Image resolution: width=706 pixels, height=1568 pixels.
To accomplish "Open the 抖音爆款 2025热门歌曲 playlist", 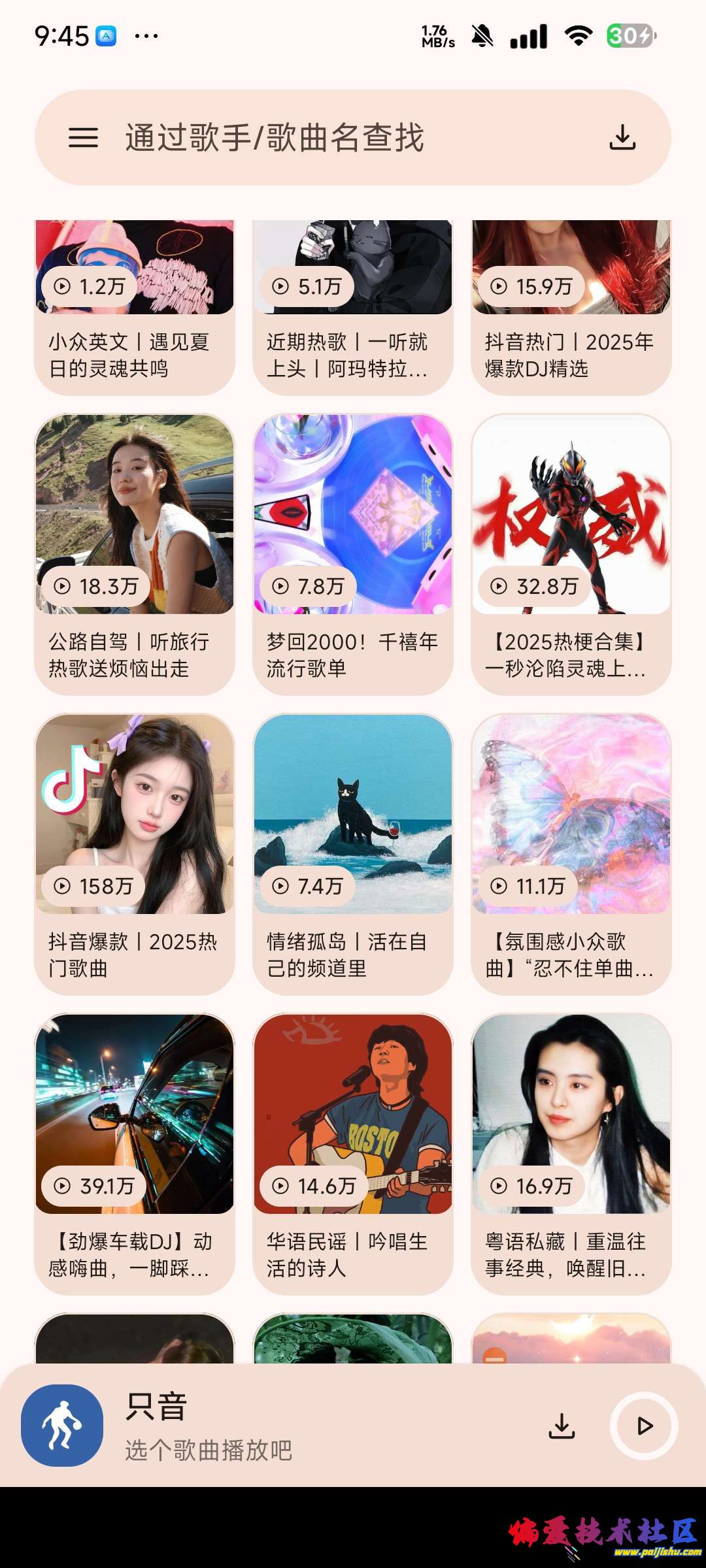I will coord(135,853).
